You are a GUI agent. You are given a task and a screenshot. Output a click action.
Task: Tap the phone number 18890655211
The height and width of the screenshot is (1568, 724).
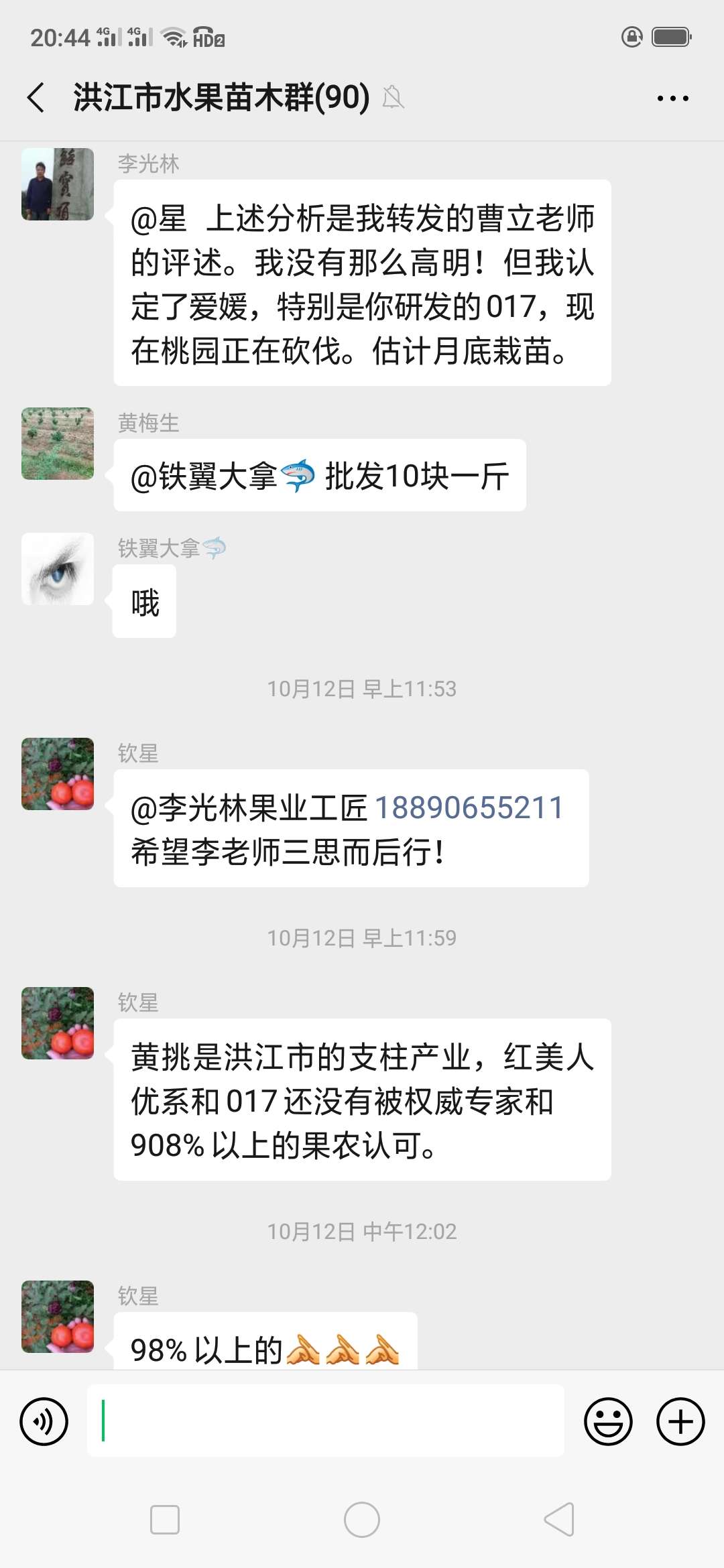pyautogui.click(x=469, y=808)
